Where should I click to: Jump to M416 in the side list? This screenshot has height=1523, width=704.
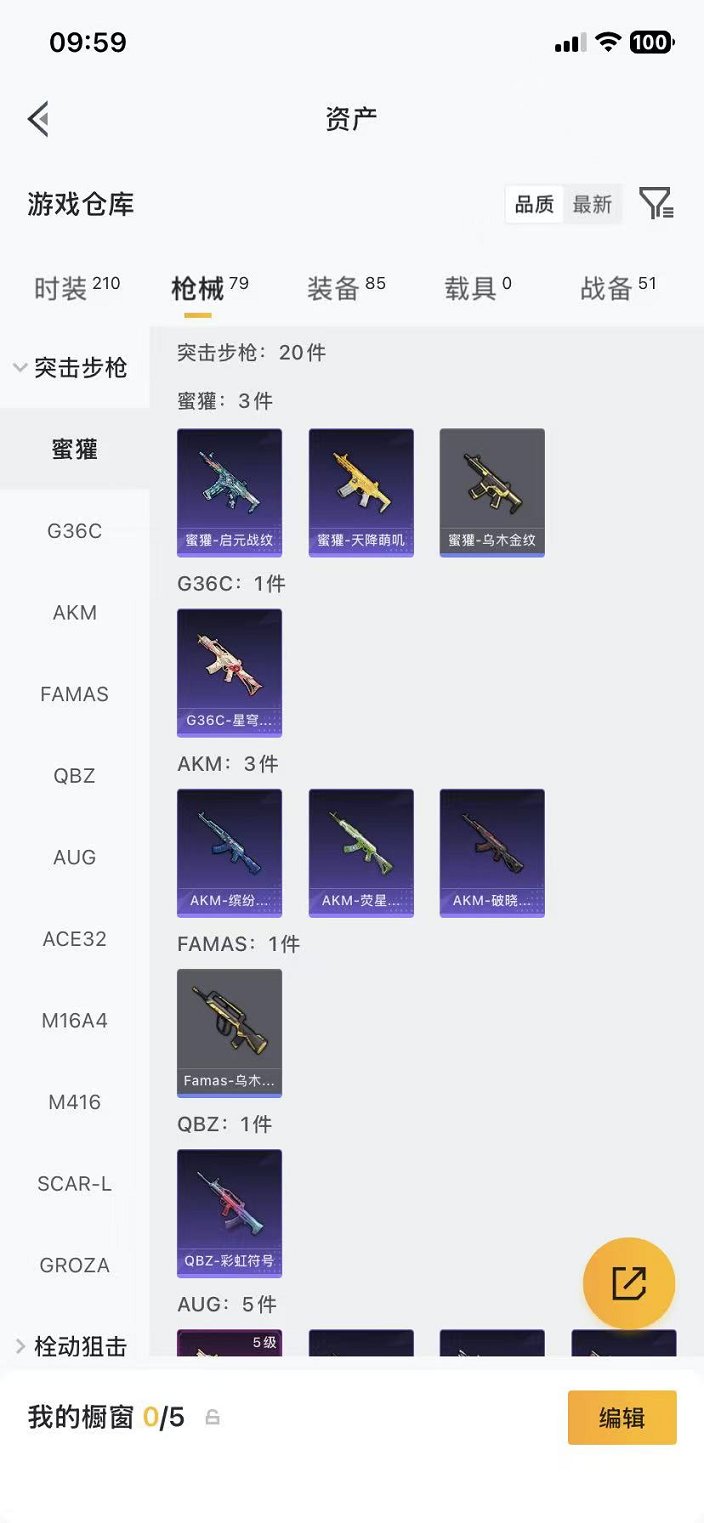click(74, 1102)
